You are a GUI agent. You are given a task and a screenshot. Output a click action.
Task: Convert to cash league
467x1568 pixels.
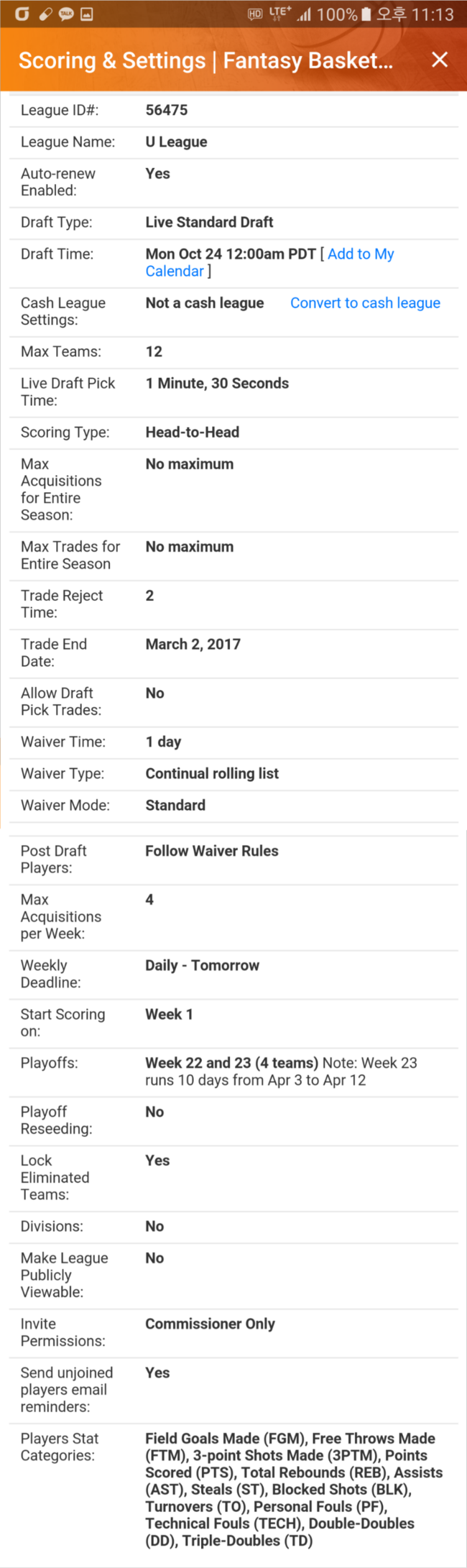coord(365,303)
